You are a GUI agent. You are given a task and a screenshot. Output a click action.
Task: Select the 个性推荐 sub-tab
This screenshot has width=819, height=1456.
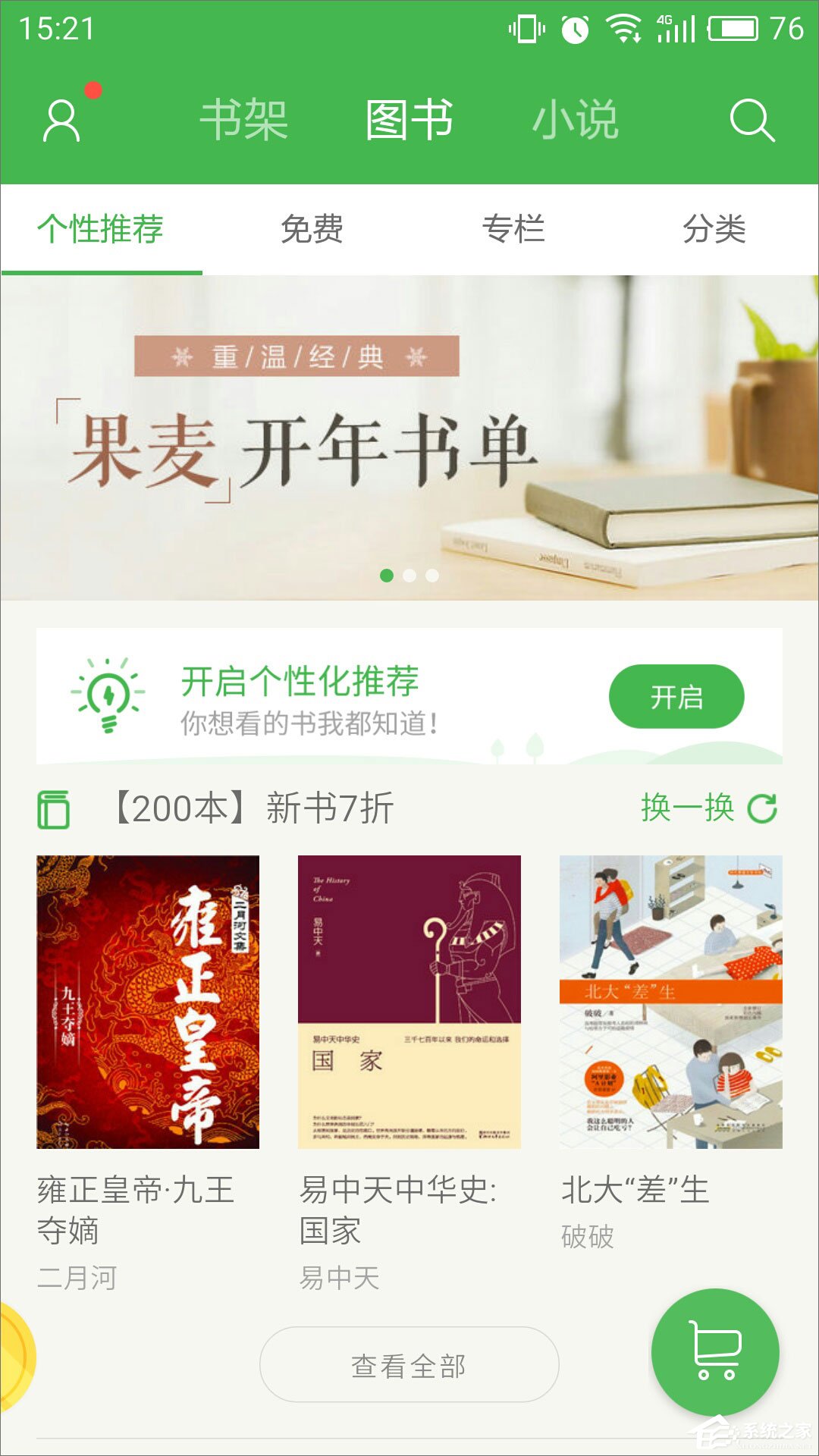(101, 229)
